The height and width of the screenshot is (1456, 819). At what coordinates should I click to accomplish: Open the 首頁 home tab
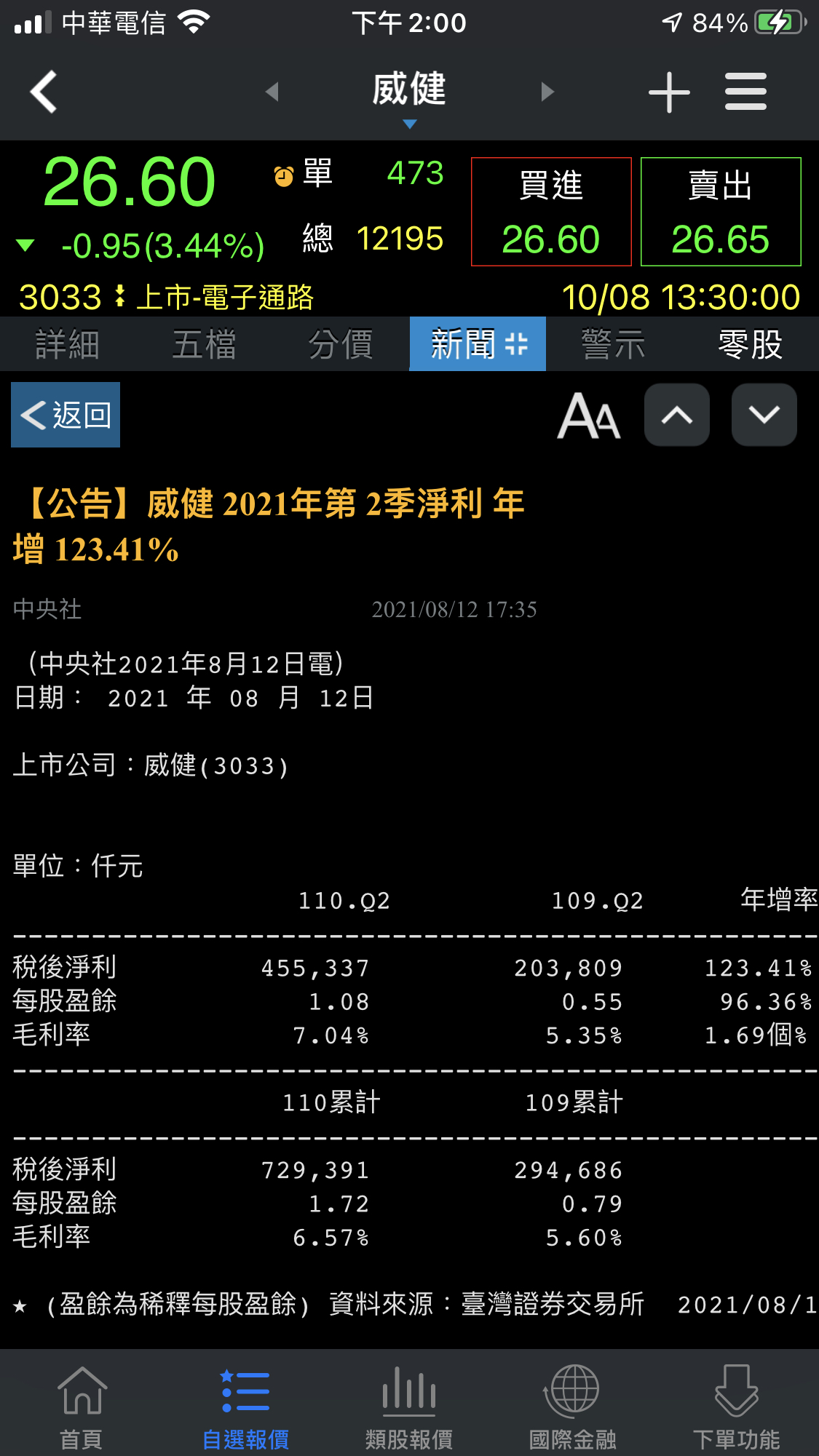point(82,1406)
